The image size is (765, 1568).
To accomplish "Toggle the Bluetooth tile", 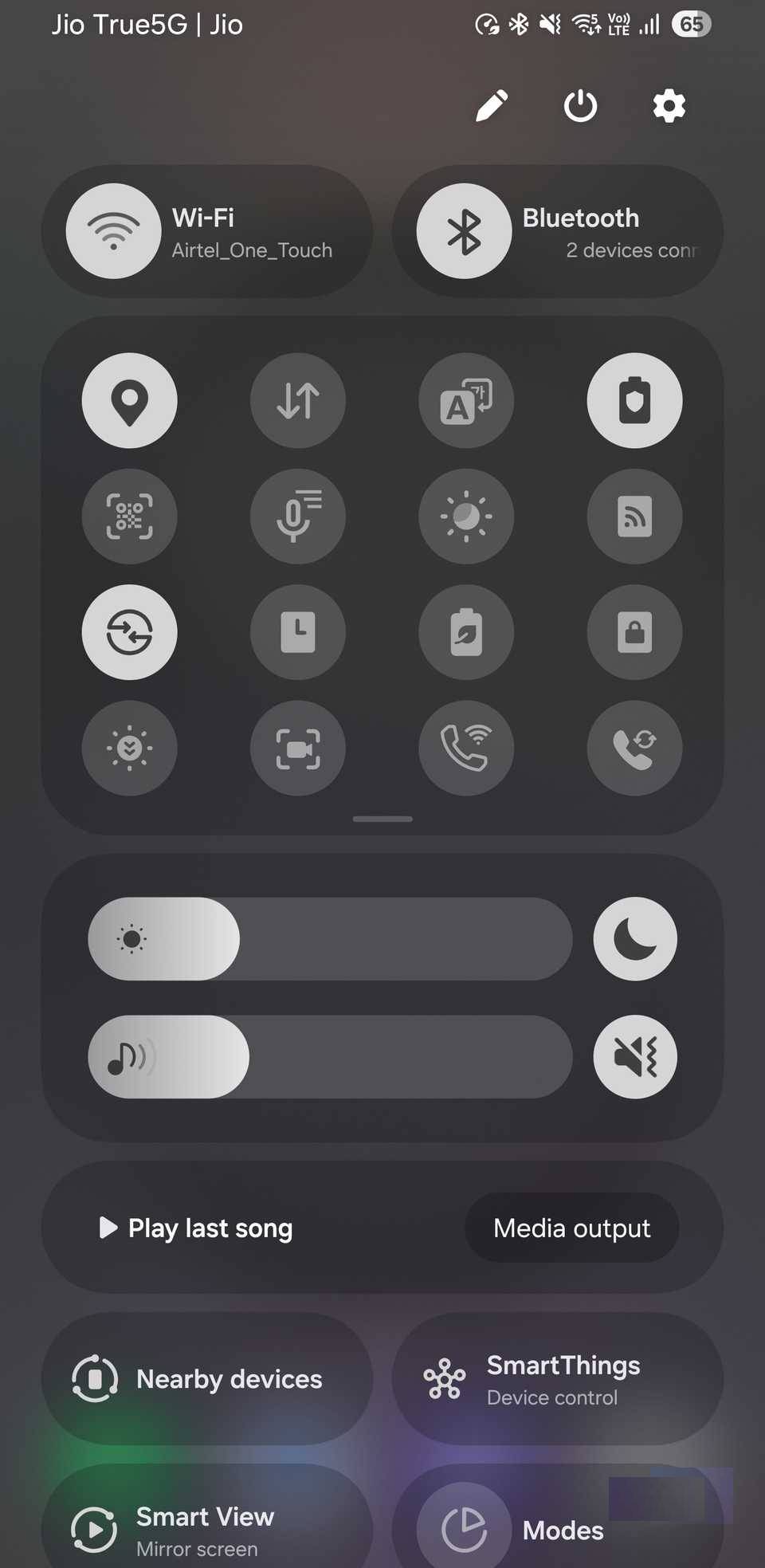I will [x=464, y=231].
